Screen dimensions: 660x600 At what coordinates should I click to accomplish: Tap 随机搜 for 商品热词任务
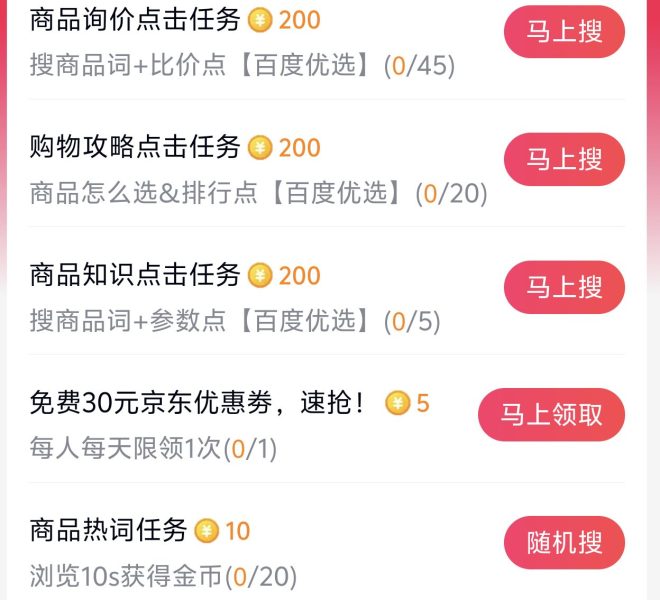click(564, 543)
